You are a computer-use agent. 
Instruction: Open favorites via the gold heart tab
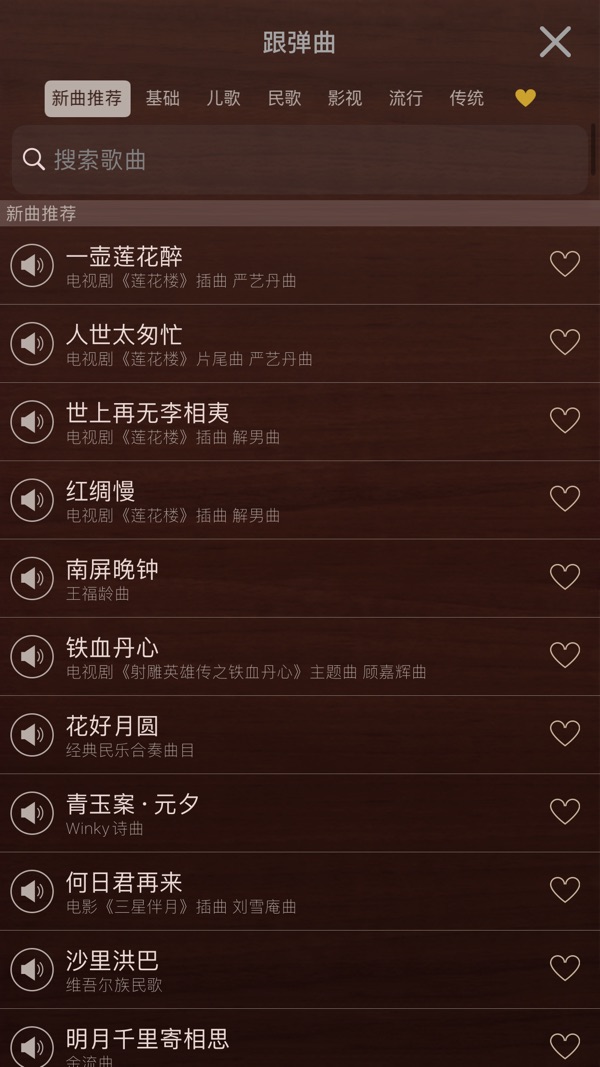(525, 99)
